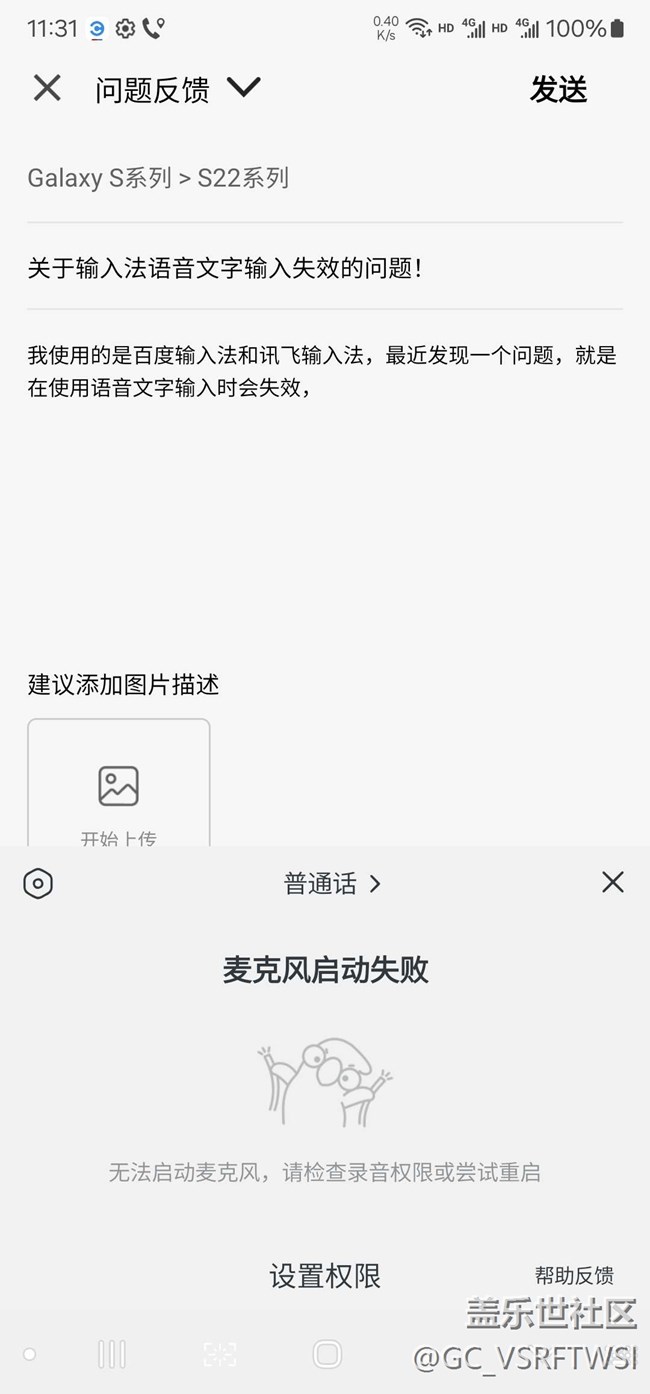
Task: Open 帮助反馈 in voice panel
Action: coord(574,1275)
